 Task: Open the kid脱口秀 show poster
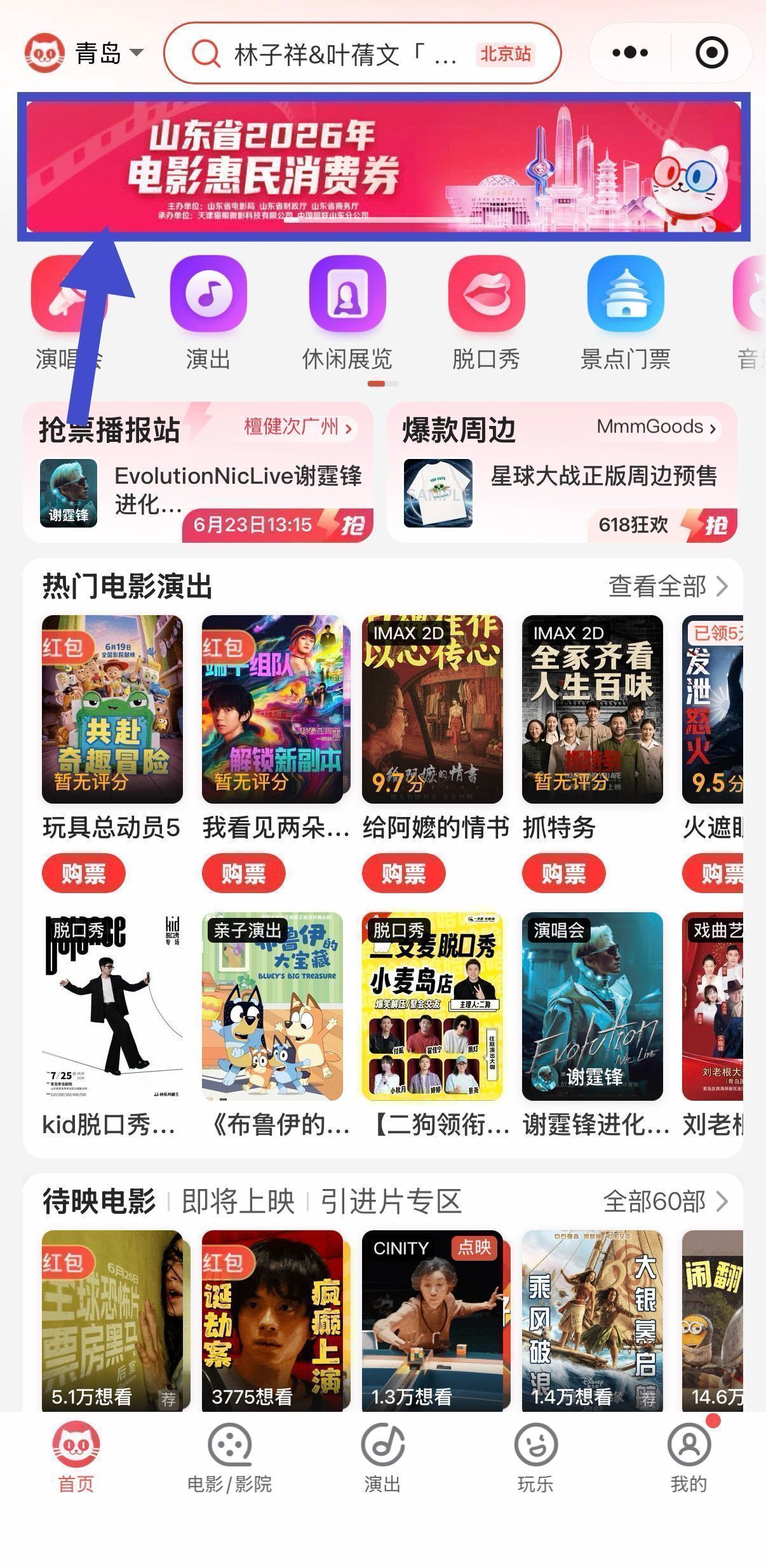click(x=112, y=1007)
